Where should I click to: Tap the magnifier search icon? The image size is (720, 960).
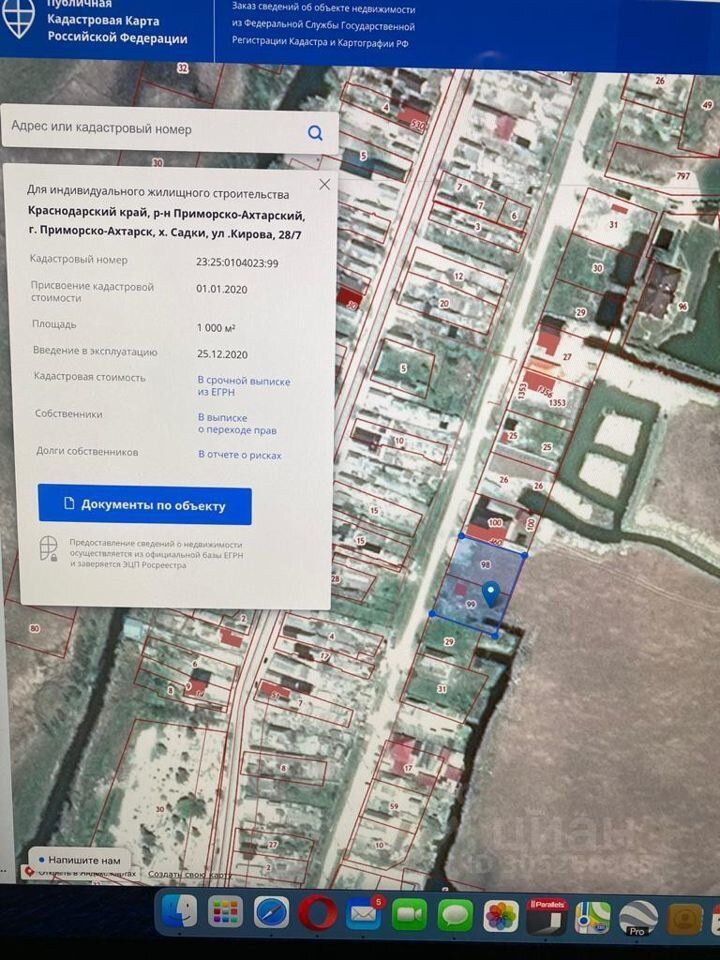[x=315, y=132]
